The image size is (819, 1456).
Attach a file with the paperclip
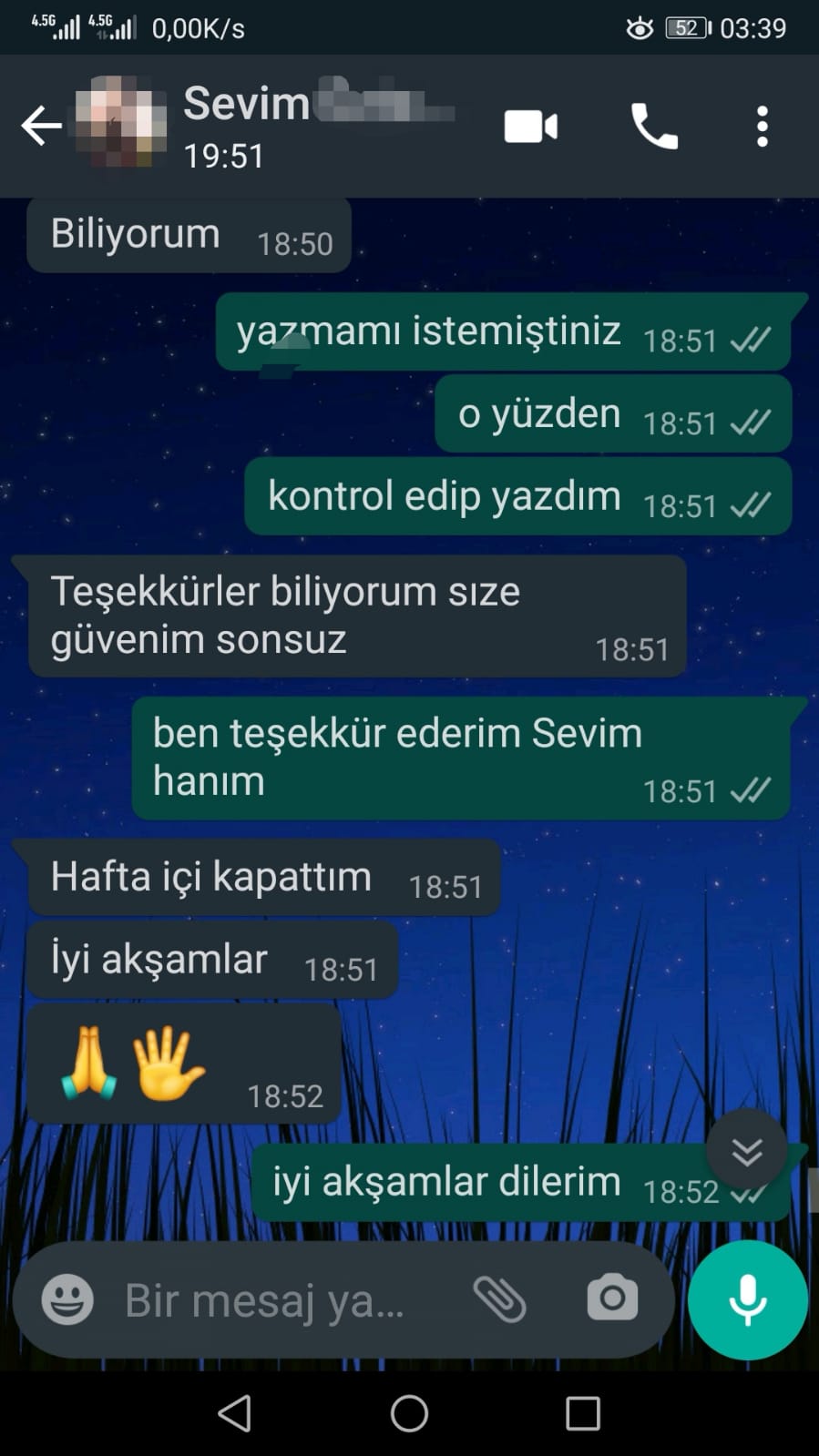coord(500,1298)
